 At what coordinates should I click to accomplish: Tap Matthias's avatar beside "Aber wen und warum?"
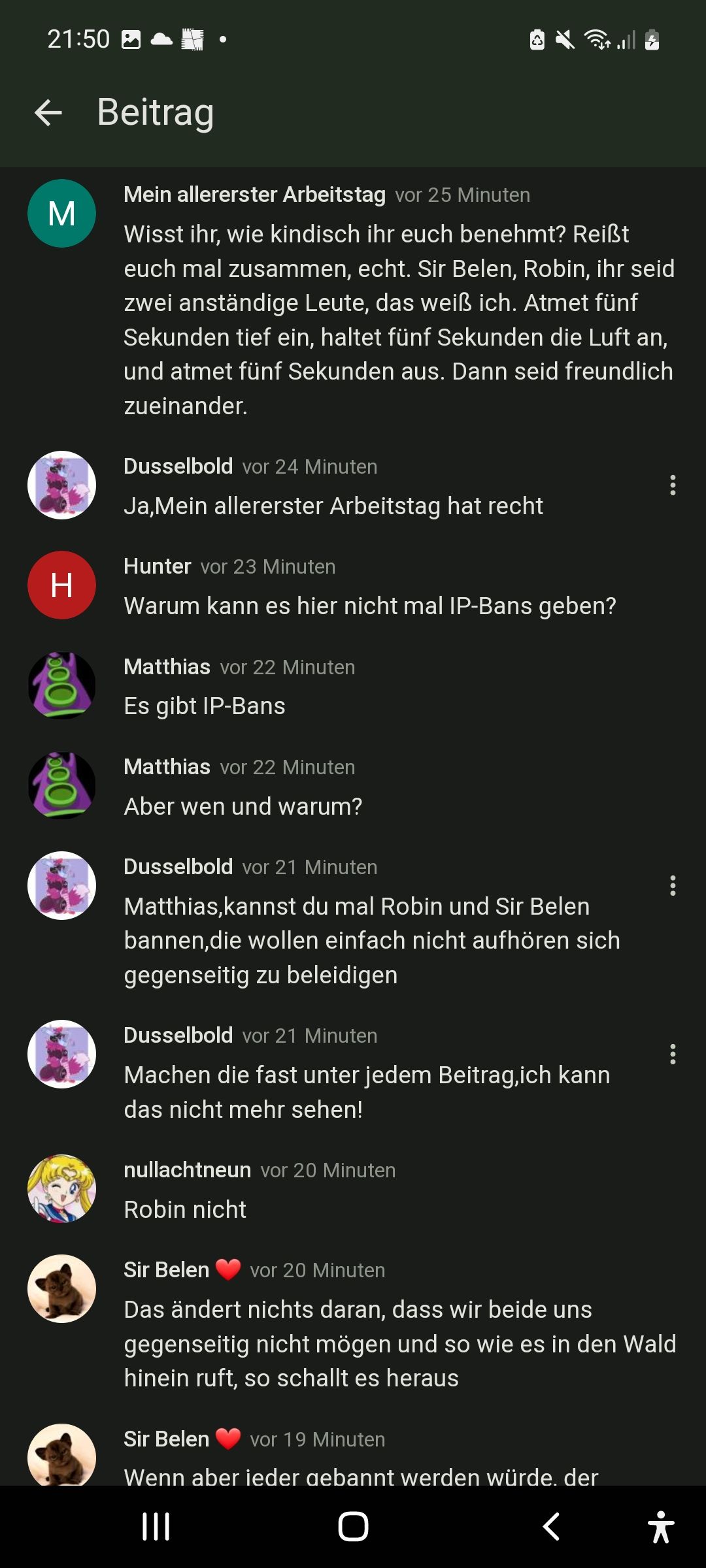tap(62, 785)
